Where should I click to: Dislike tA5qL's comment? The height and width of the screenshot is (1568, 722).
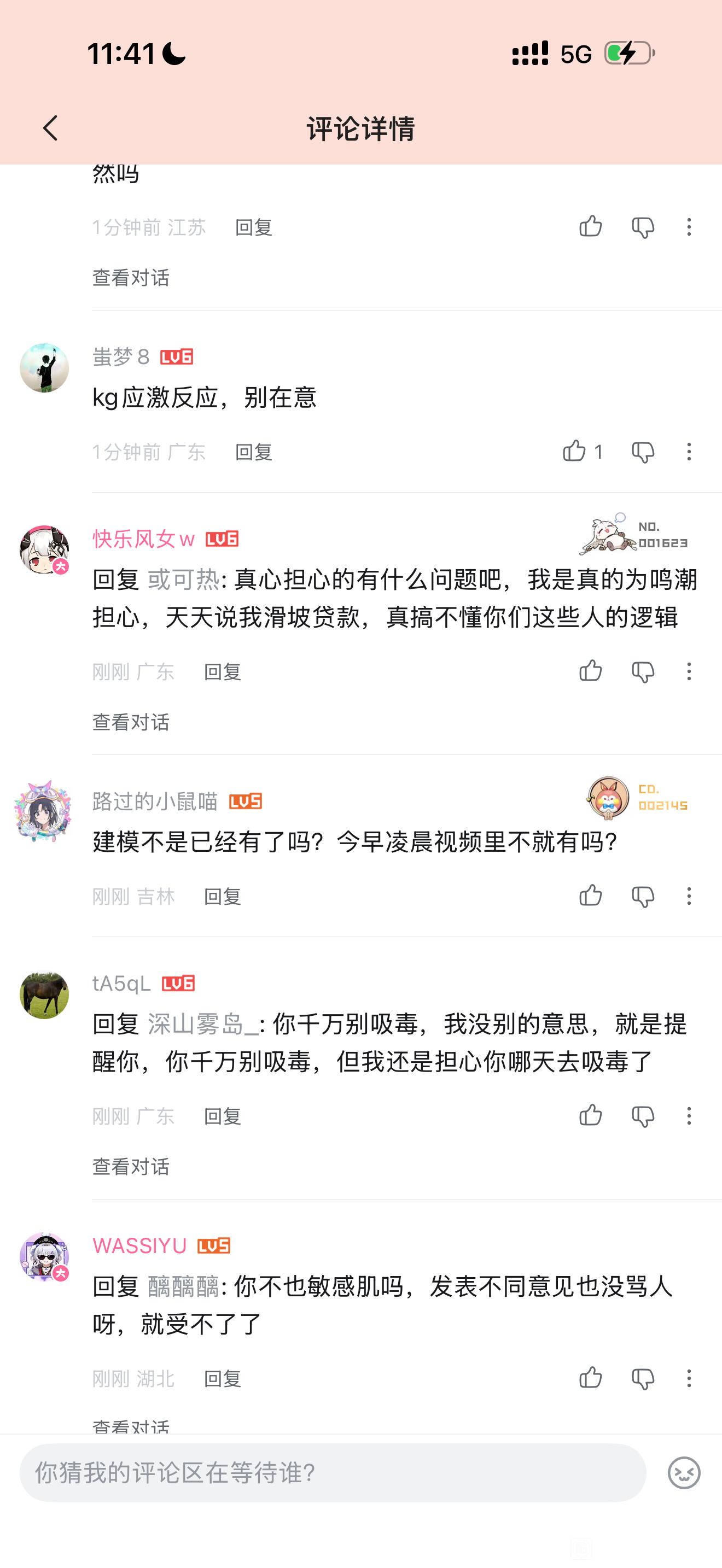643,1116
